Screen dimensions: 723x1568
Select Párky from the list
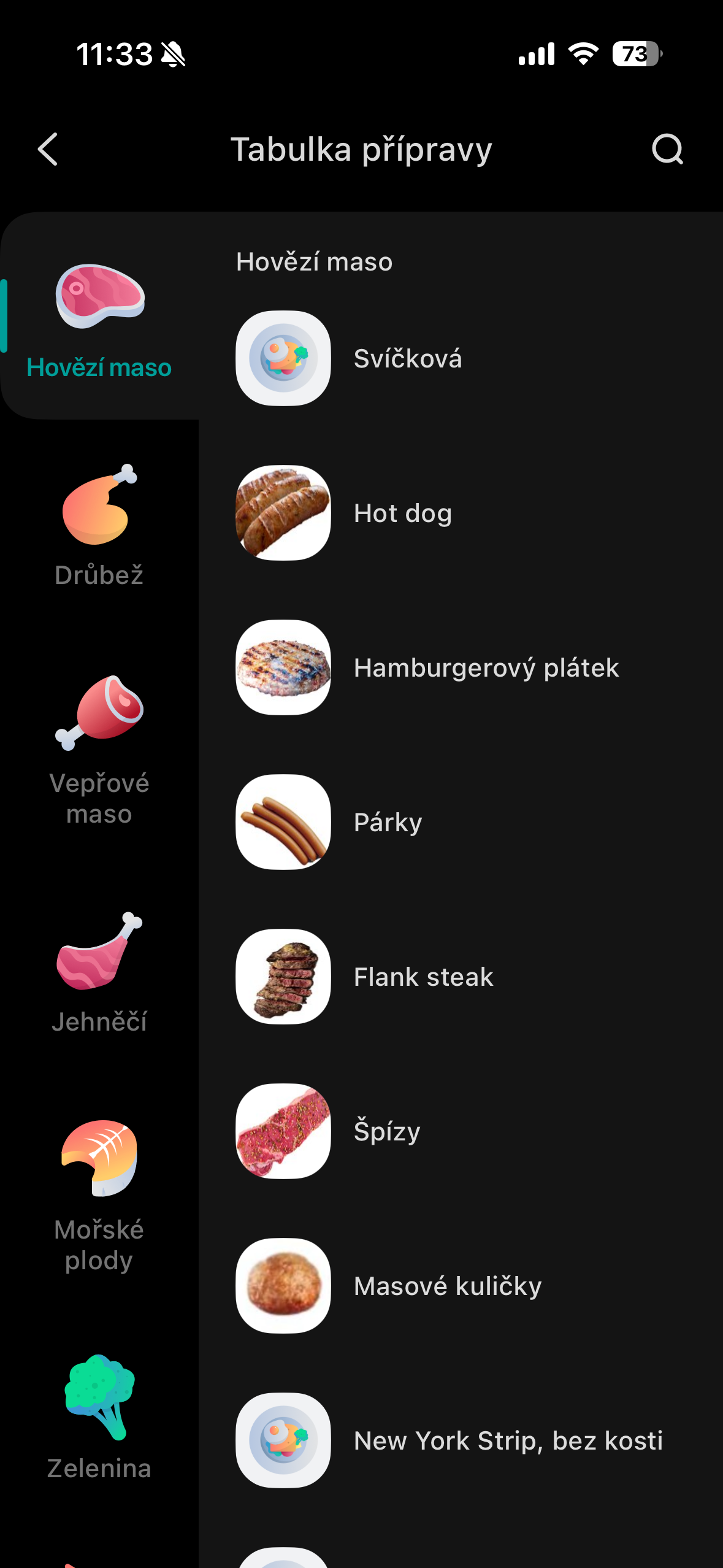point(388,822)
